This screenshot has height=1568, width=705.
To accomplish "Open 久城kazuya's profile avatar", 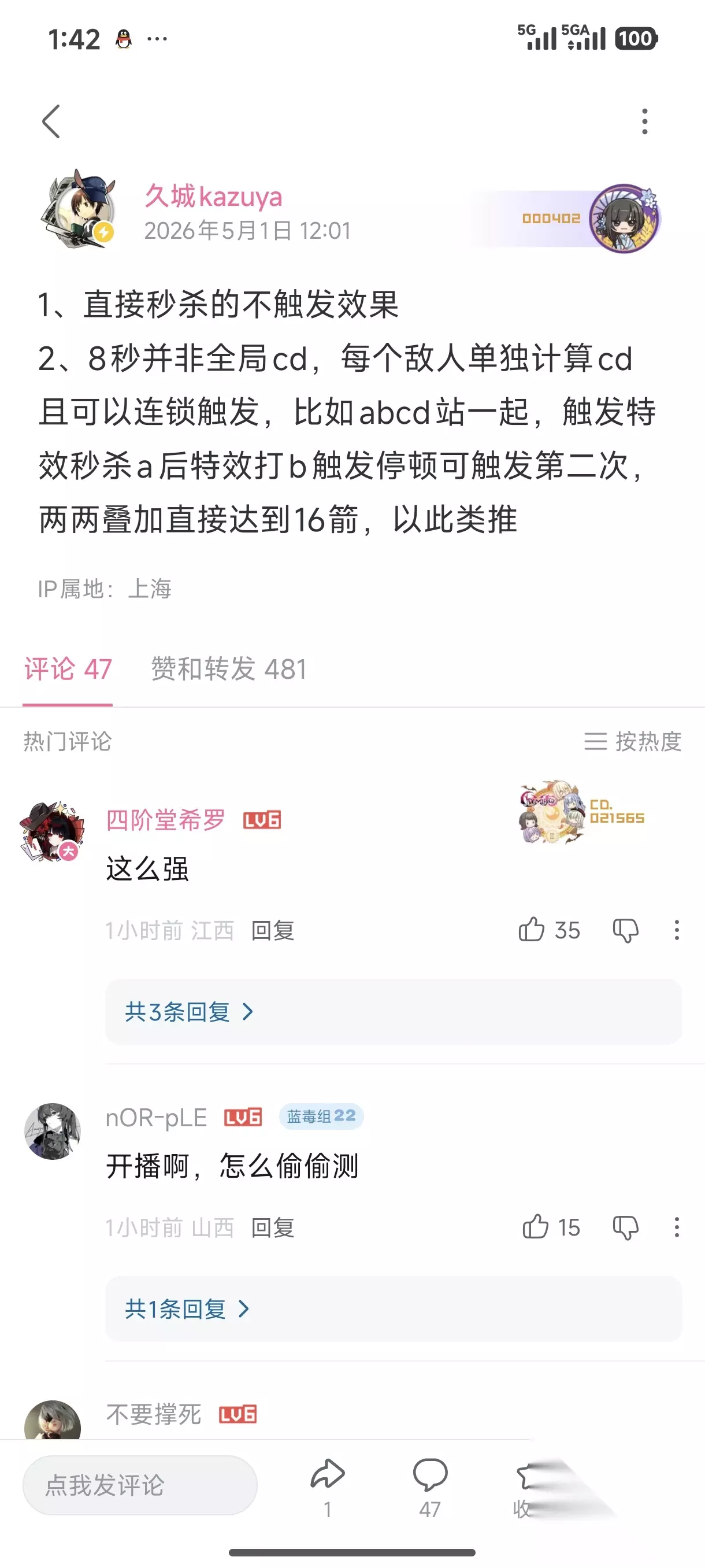I will [x=78, y=209].
